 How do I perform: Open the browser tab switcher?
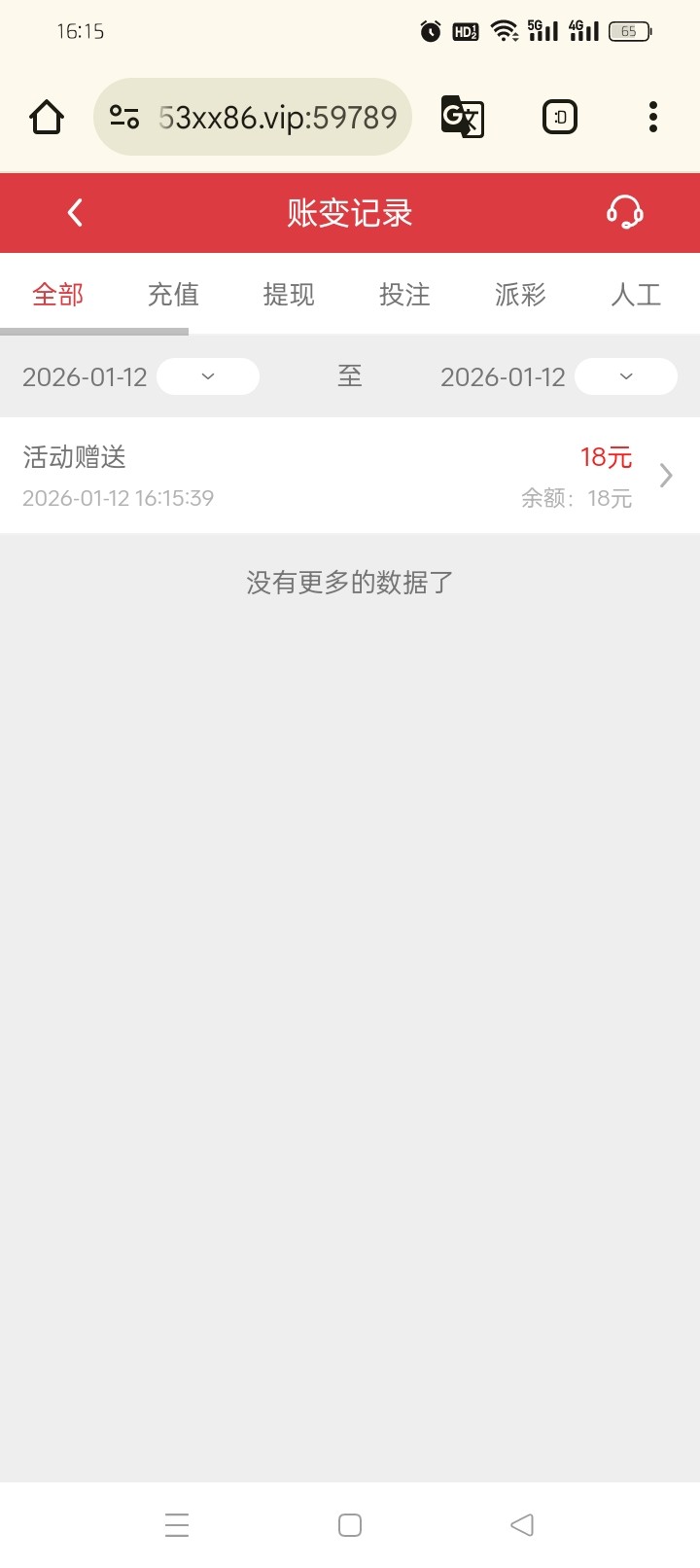coord(559,118)
